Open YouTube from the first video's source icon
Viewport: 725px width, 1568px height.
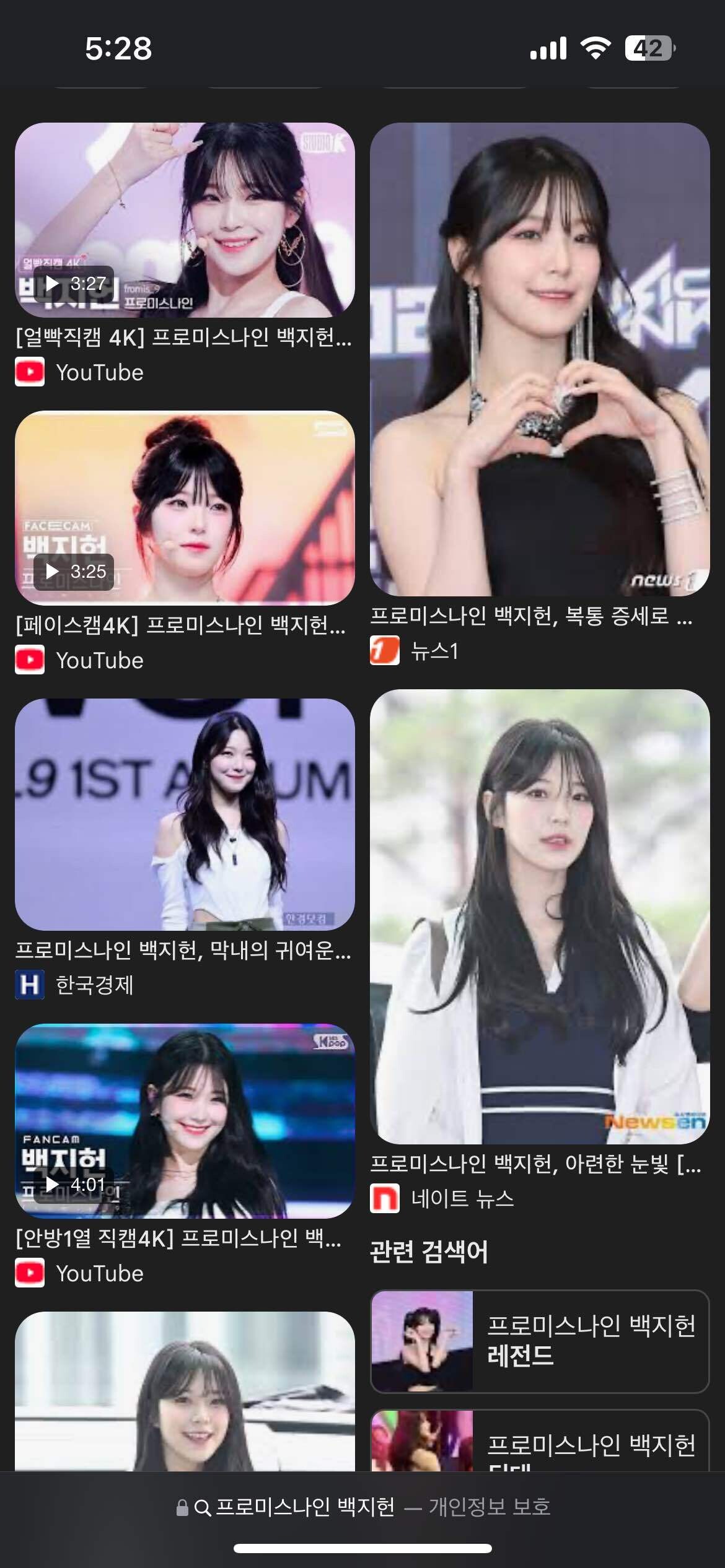30,373
